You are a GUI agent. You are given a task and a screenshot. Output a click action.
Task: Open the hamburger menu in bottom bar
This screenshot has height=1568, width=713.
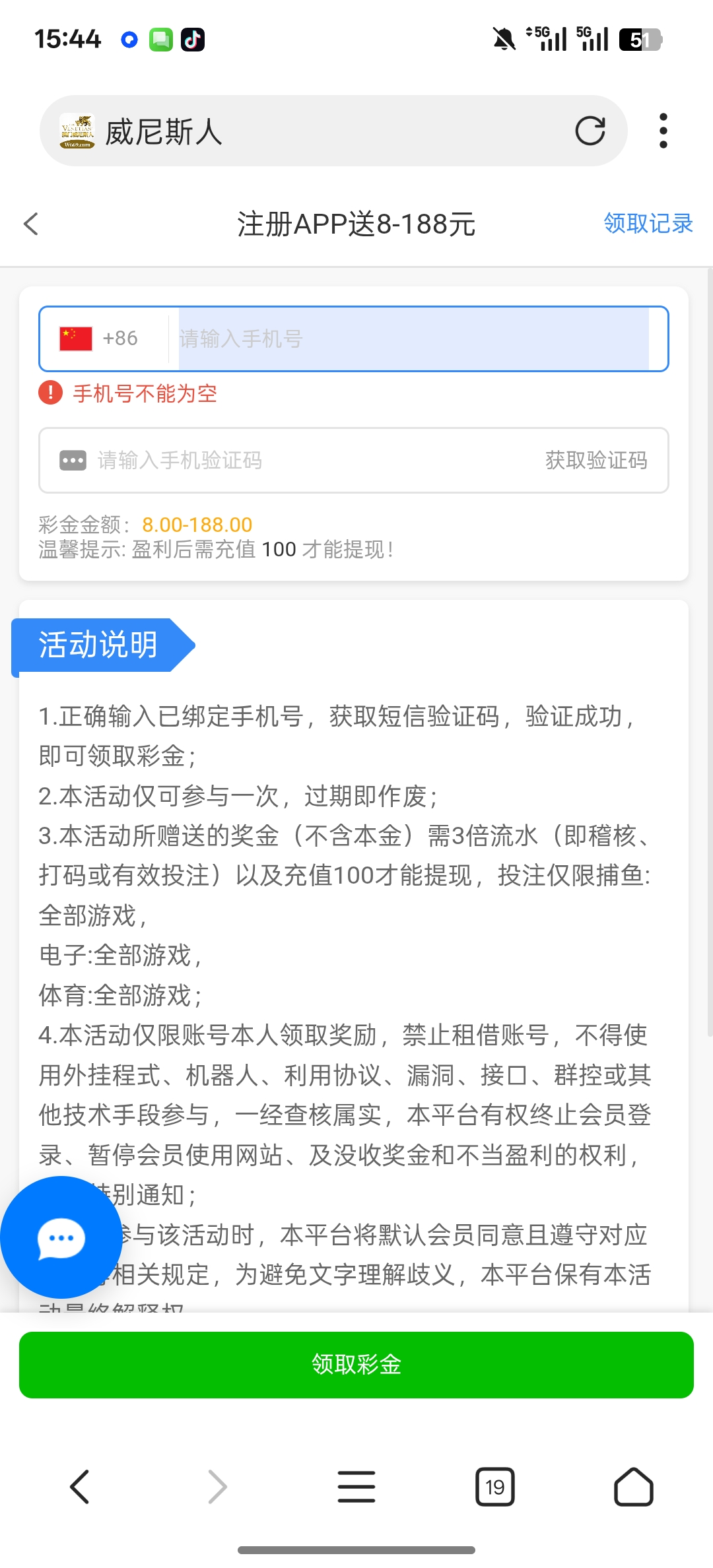coord(356,1487)
